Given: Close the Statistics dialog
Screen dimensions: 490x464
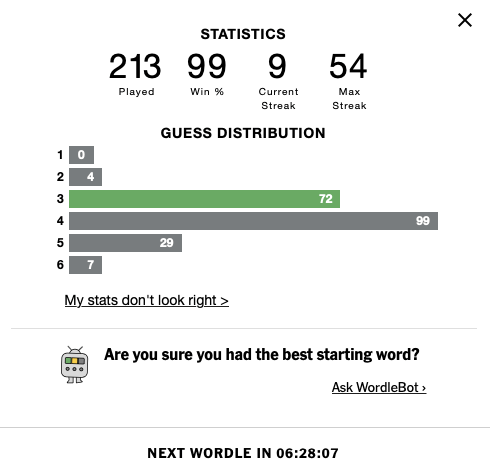Looking at the screenshot, I should pyautogui.click(x=465, y=20).
